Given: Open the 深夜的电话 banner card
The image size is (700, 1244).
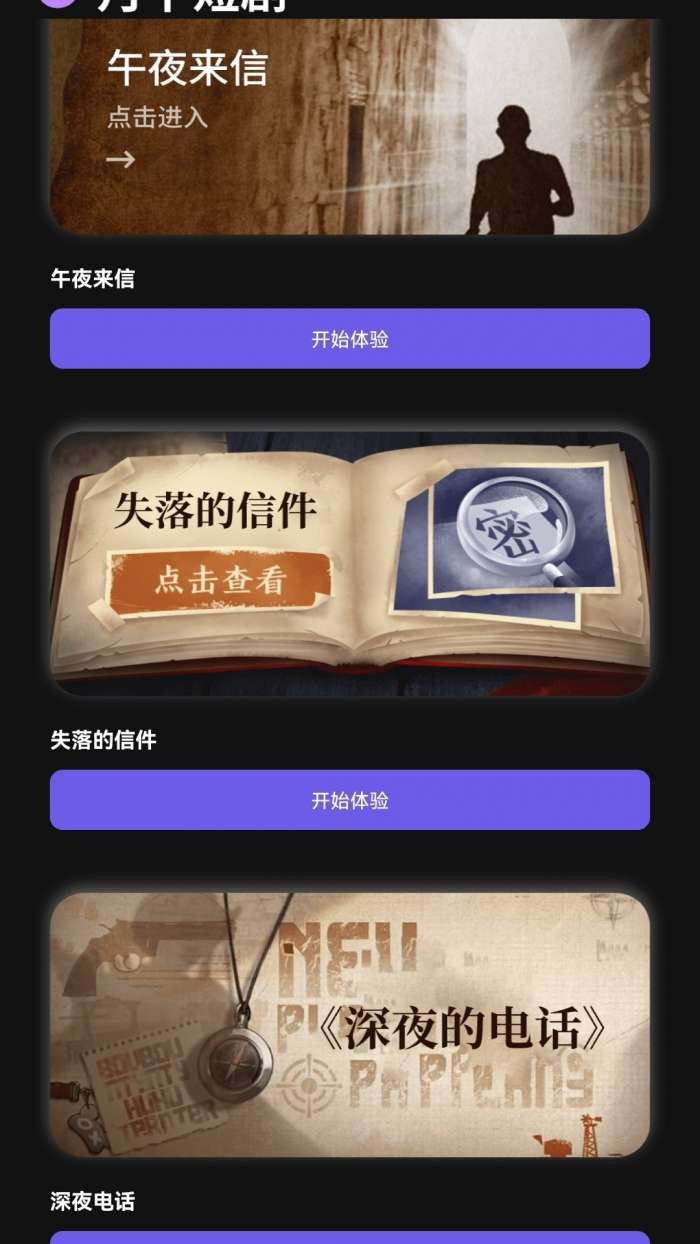Looking at the screenshot, I should pyautogui.click(x=350, y=1024).
